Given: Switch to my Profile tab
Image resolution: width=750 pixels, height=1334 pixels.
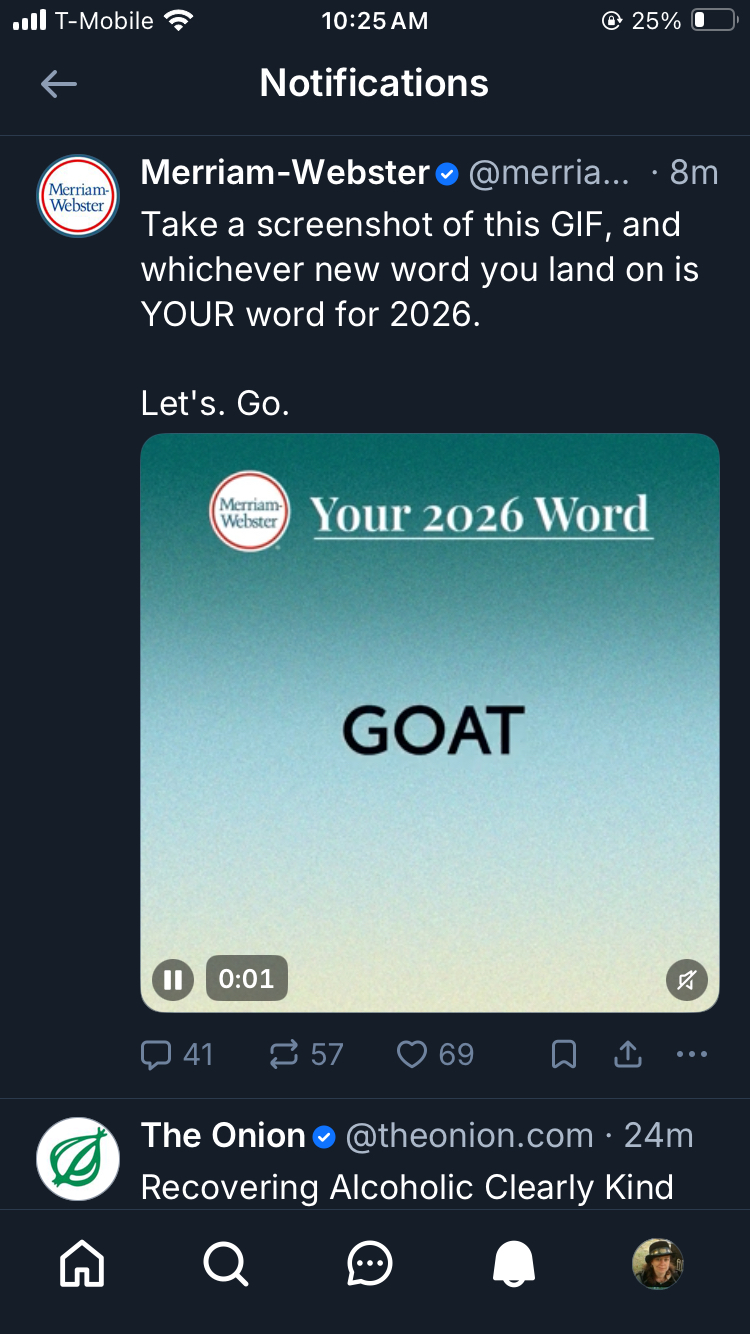Looking at the screenshot, I should pos(658,1264).
